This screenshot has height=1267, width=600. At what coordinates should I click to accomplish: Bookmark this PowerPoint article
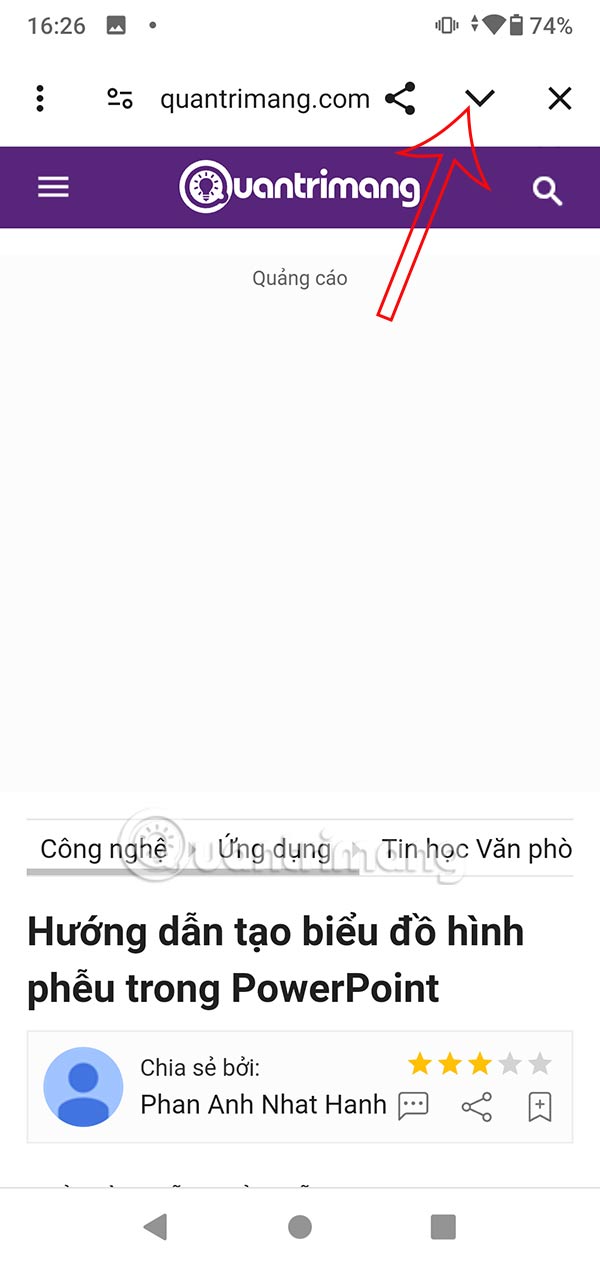[540, 1106]
